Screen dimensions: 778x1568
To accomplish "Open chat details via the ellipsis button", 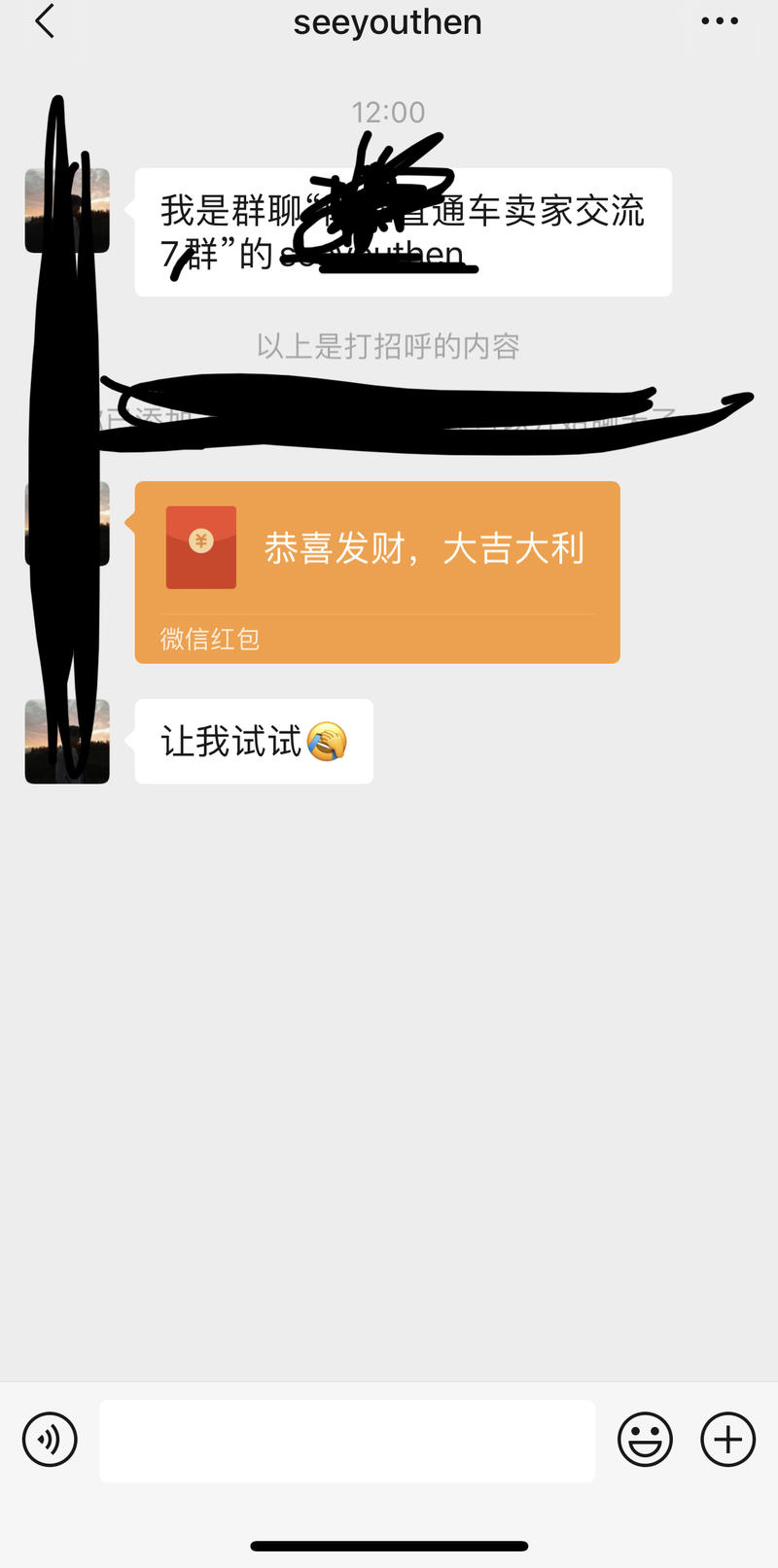I will click(x=722, y=21).
